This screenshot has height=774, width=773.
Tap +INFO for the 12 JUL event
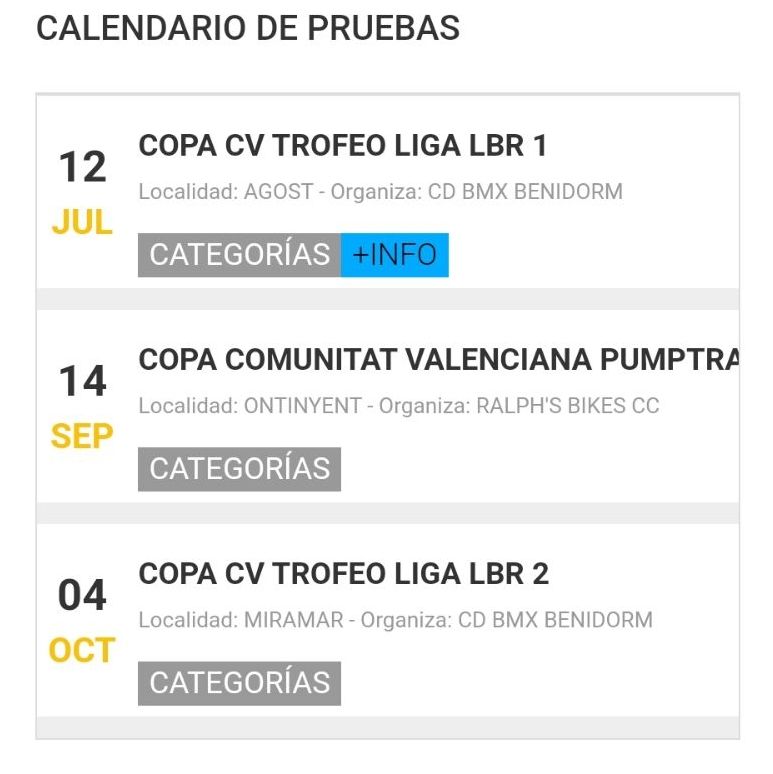[394, 255]
